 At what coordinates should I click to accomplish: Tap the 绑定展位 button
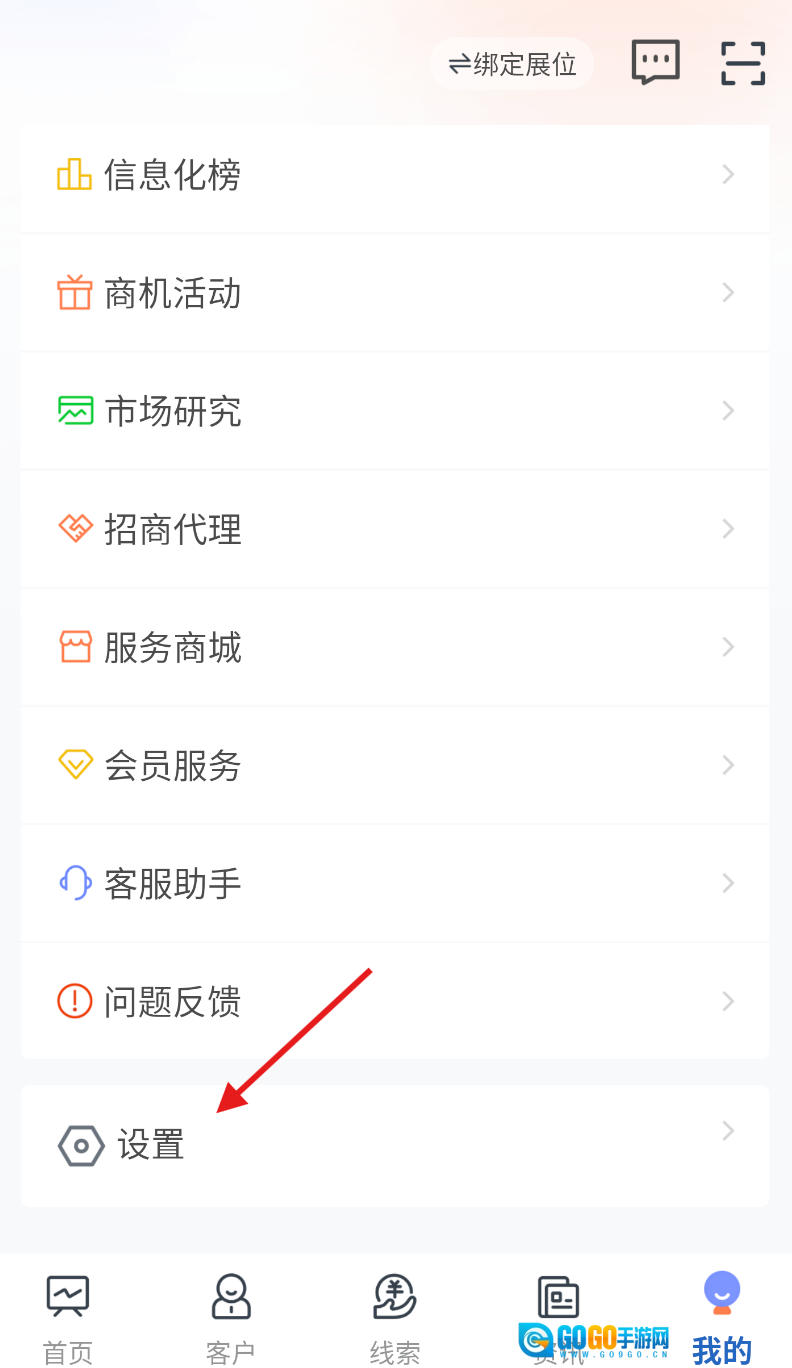(x=512, y=65)
